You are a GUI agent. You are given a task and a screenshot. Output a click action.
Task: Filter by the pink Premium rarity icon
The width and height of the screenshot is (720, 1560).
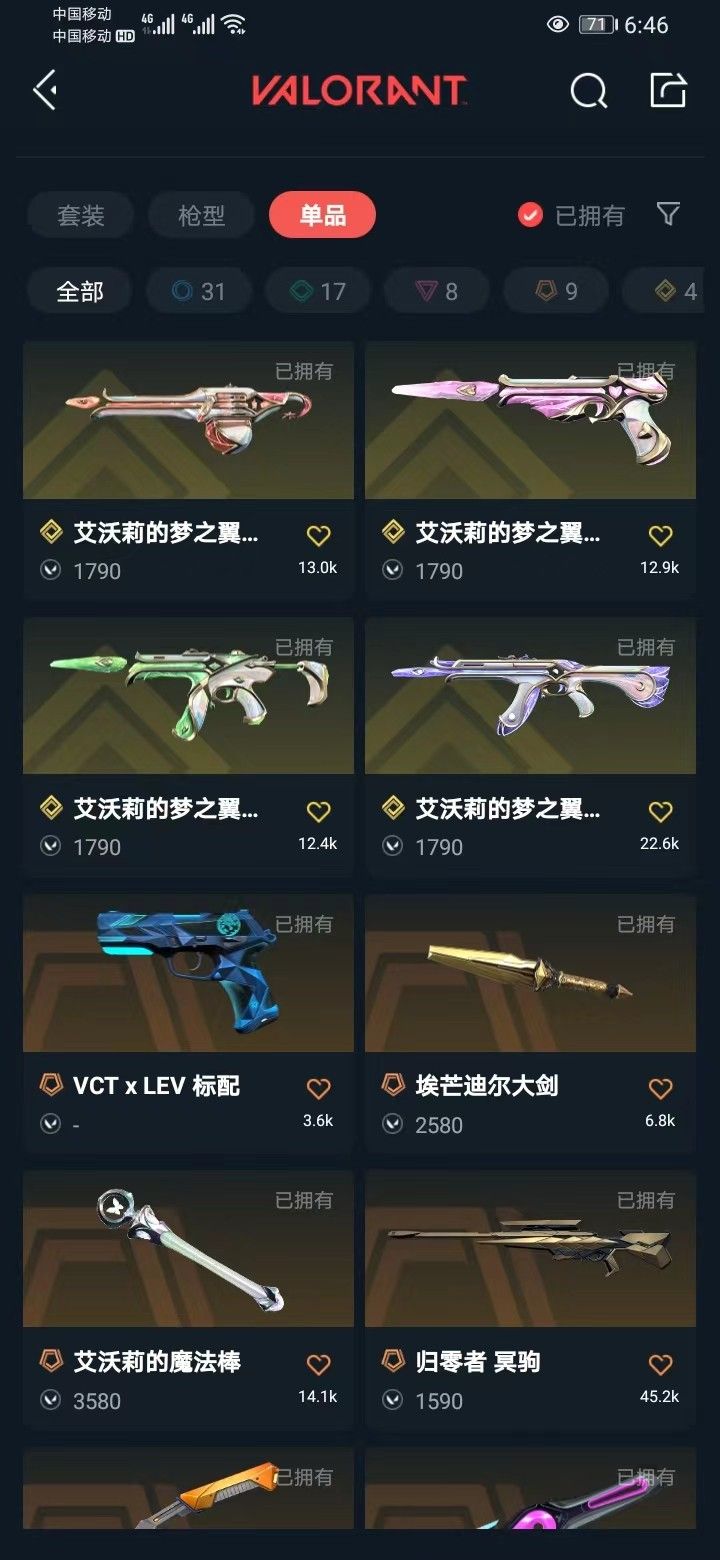pyautogui.click(x=437, y=291)
